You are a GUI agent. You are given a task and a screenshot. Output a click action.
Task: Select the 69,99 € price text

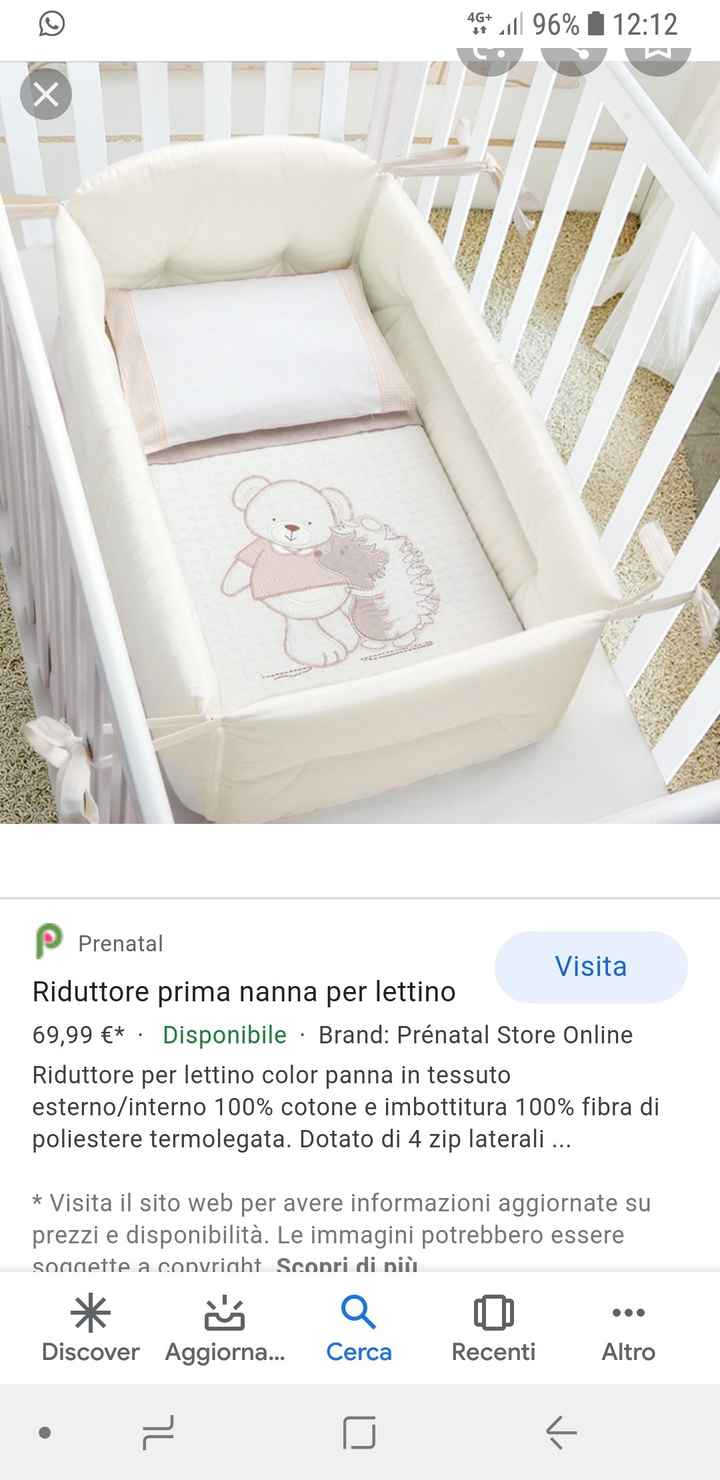tap(81, 1035)
